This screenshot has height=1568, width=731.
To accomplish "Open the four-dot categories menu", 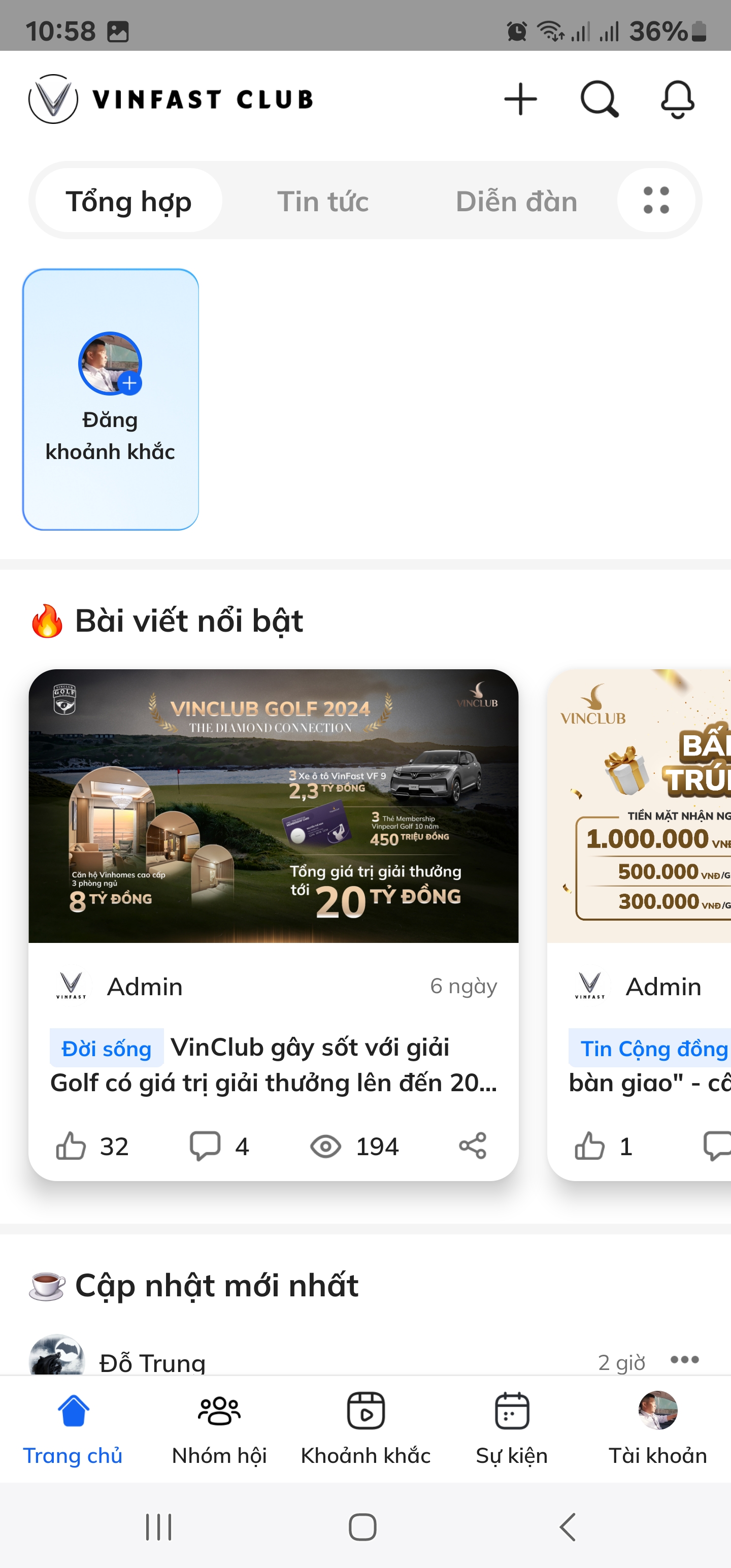I will tap(656, 200).
